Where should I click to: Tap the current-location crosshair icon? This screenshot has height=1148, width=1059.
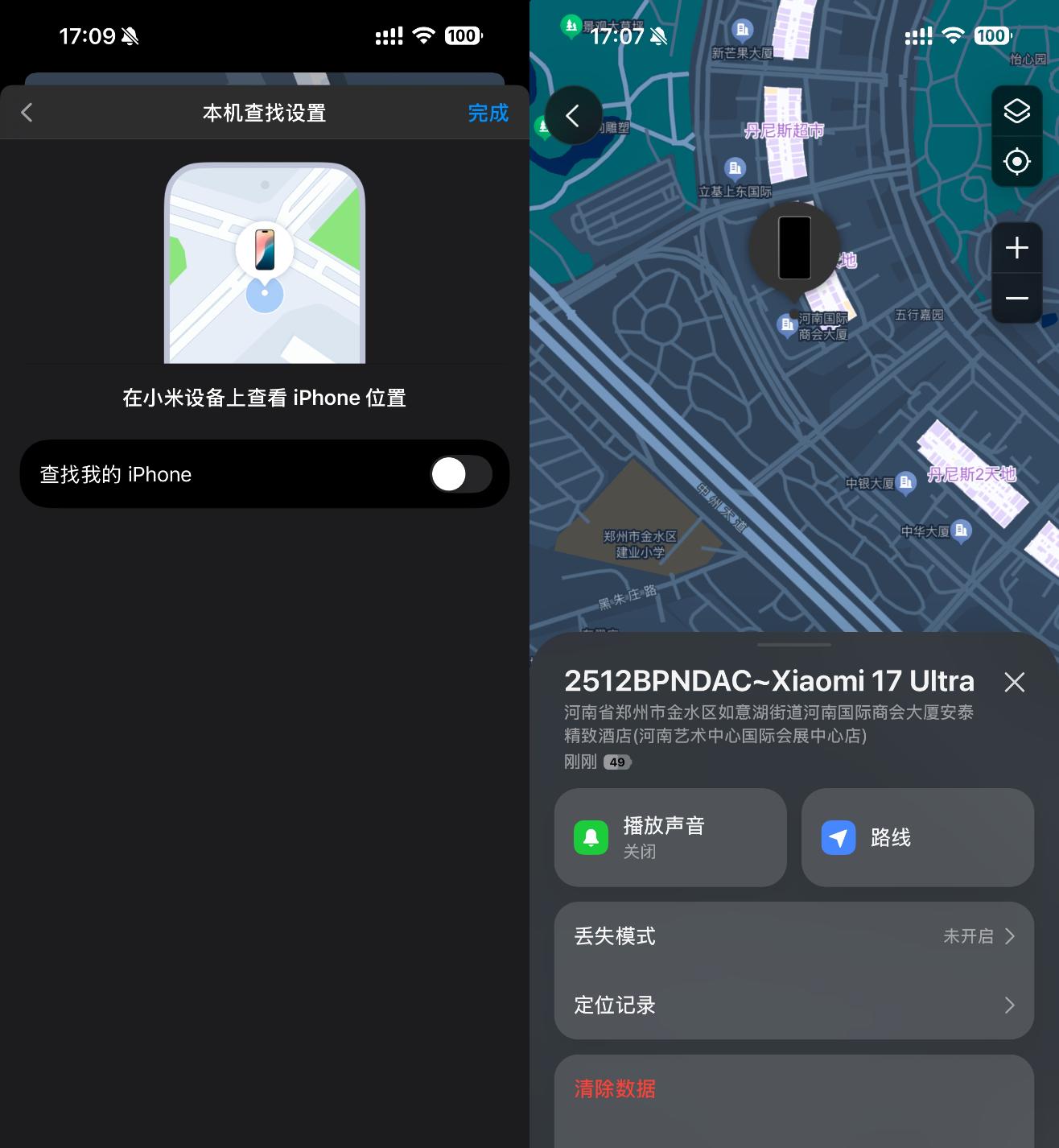1017,161
